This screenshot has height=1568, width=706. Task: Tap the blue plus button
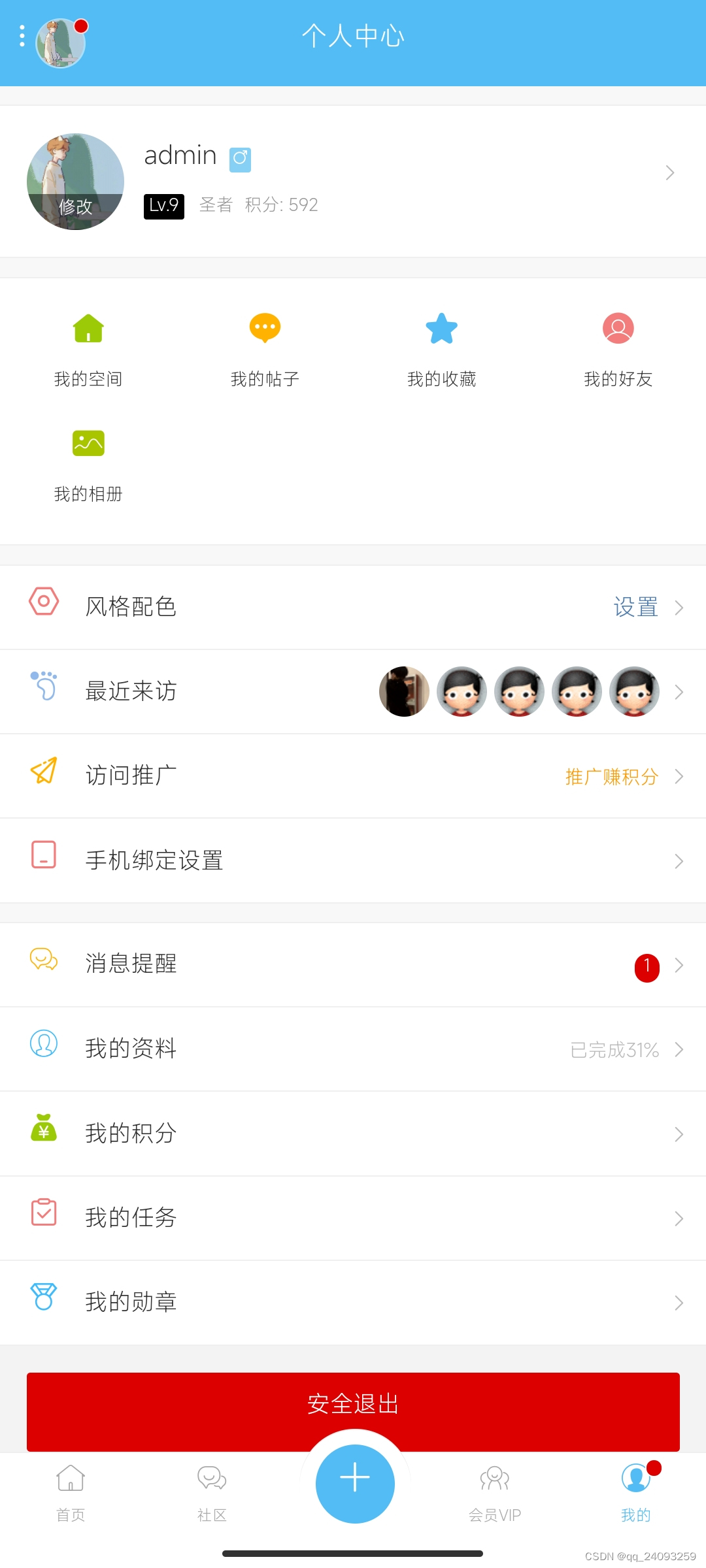pyautogui.click(x=355, y=1484)
